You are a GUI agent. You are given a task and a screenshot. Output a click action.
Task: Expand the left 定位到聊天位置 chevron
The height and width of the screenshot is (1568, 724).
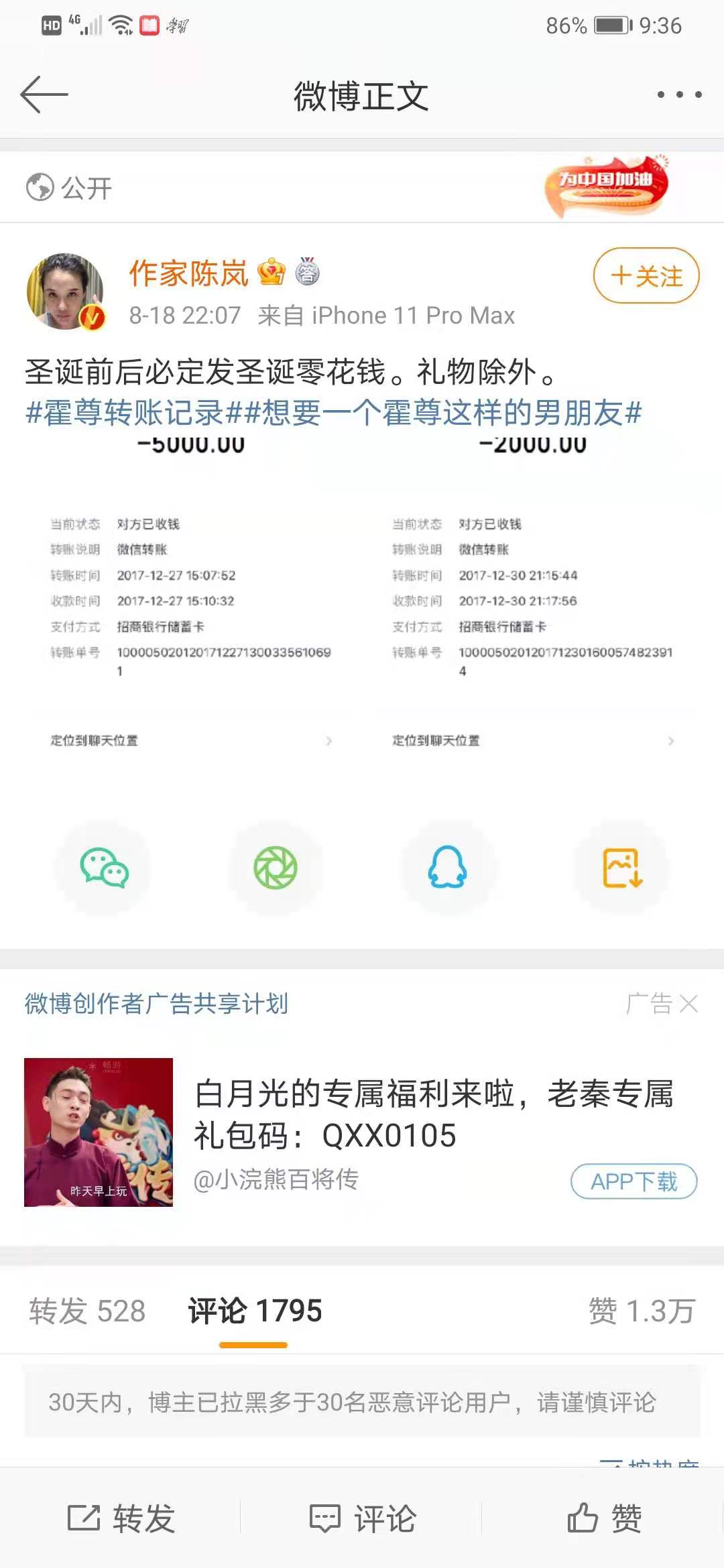click(328, 741)
